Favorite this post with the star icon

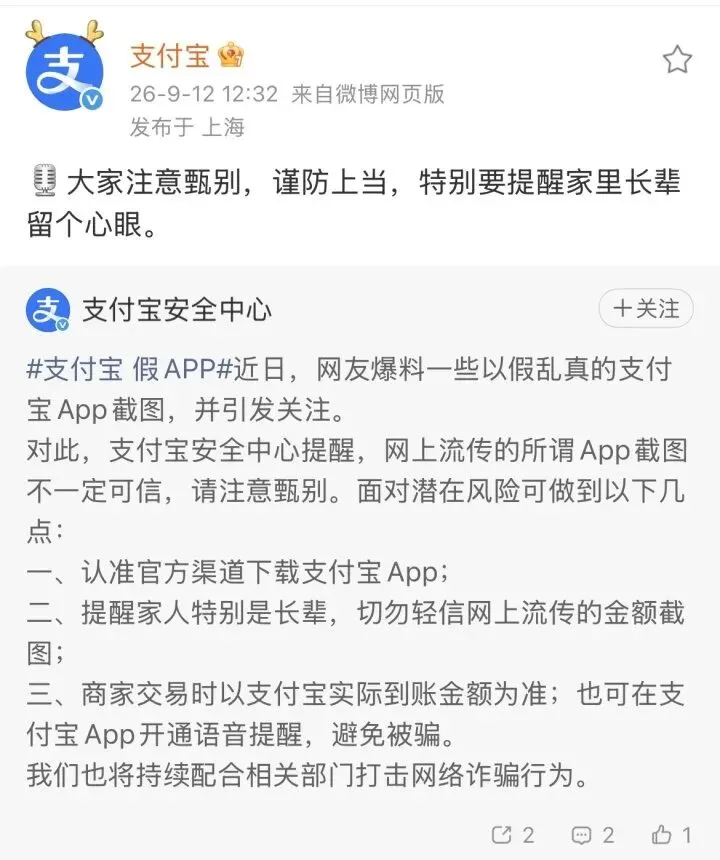[x=677, y=60]
